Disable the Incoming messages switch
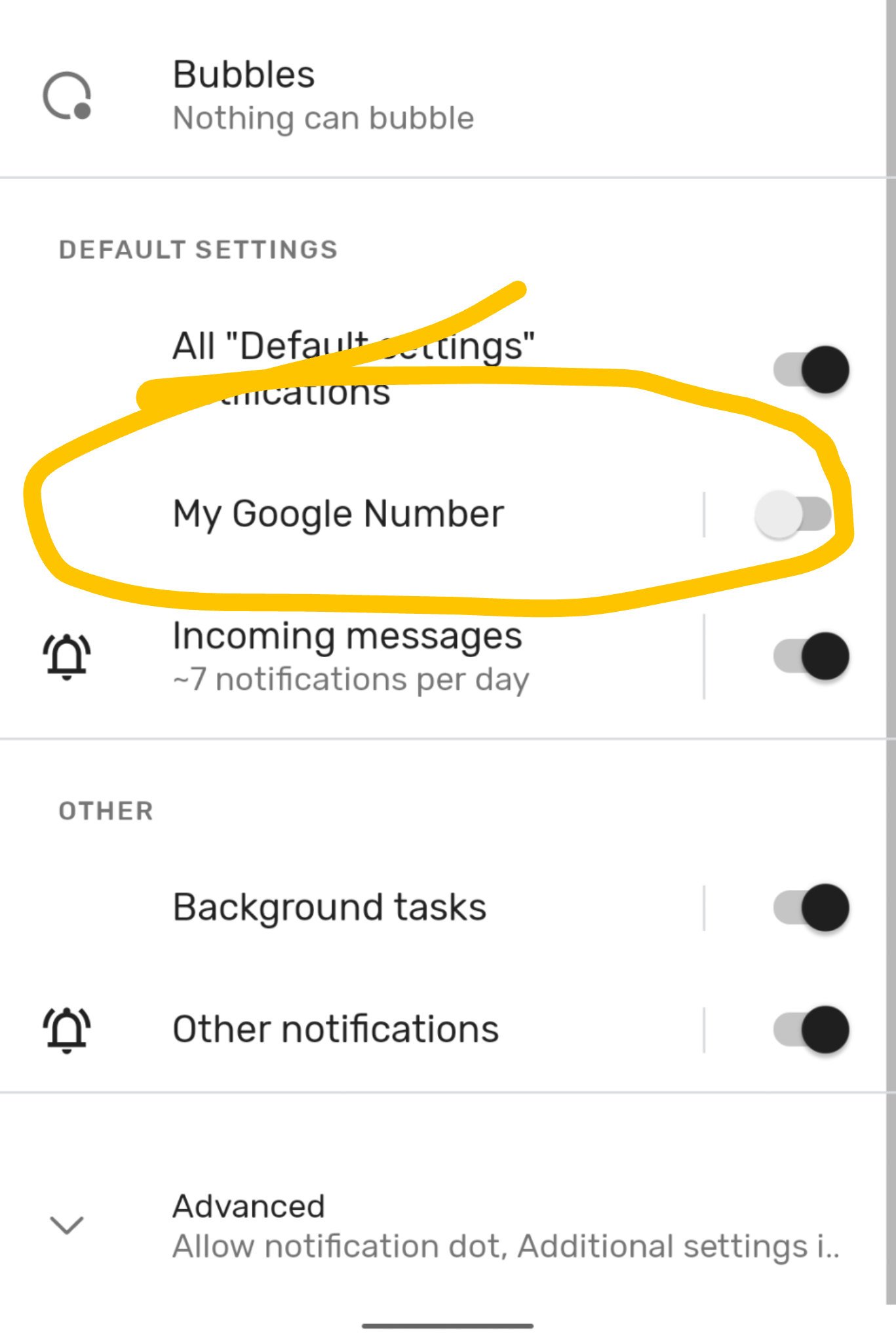The height and width of the screenshot is (1343, 896). coord(811,656)
